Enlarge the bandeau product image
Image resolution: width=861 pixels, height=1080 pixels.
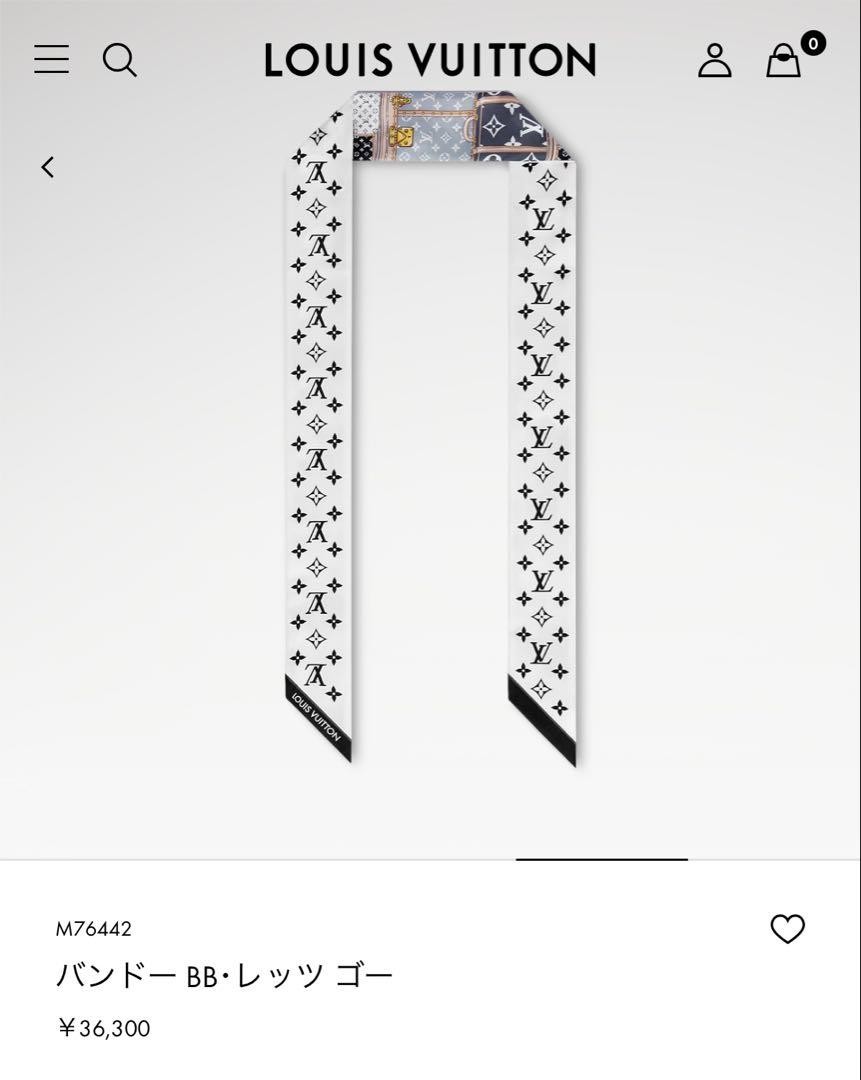pos(430,430)
